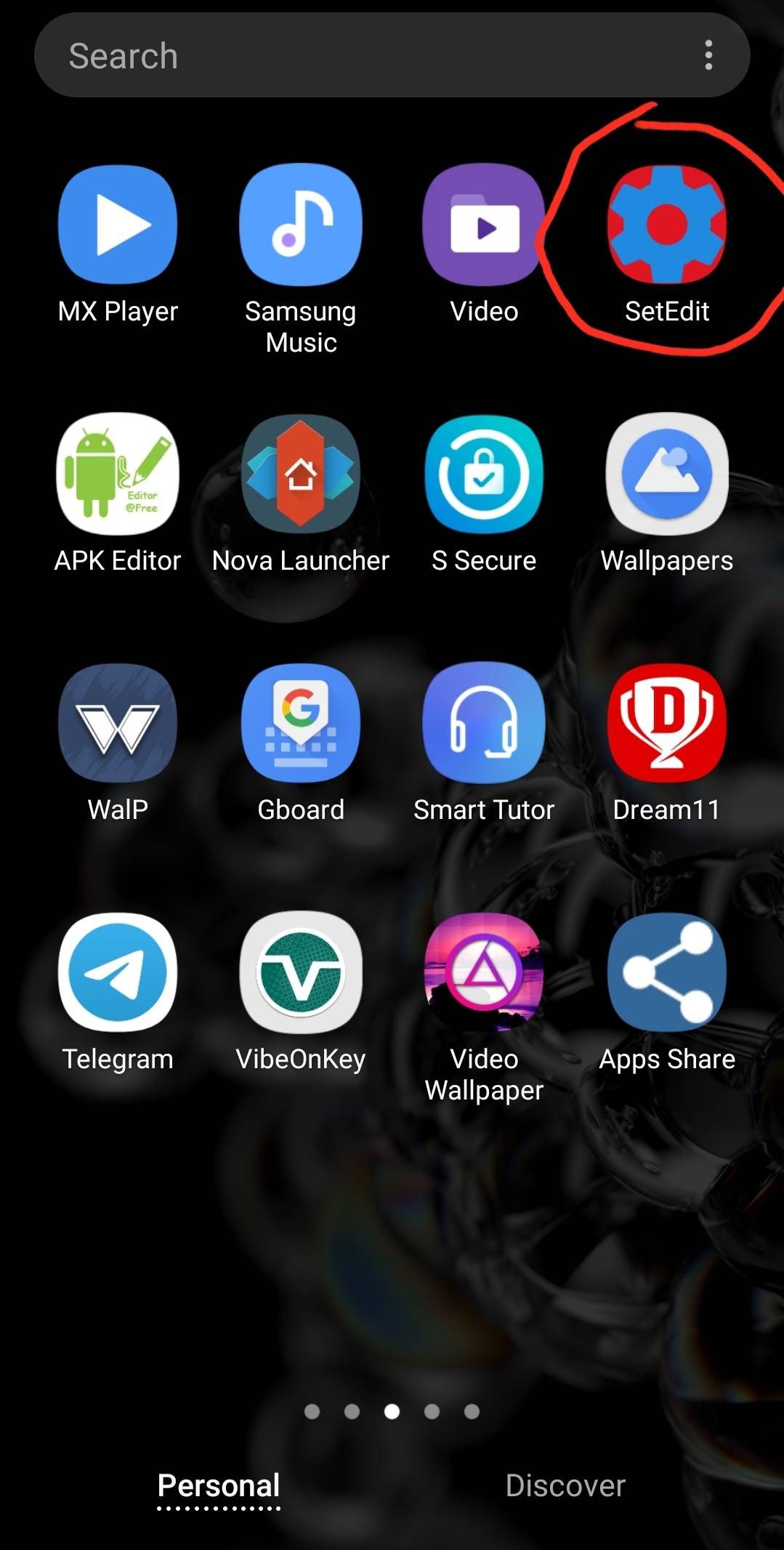The height and width of the screenshot is (1550, 784).
Task: Launch the SetEdit app
Action: (x=667, y=225)
